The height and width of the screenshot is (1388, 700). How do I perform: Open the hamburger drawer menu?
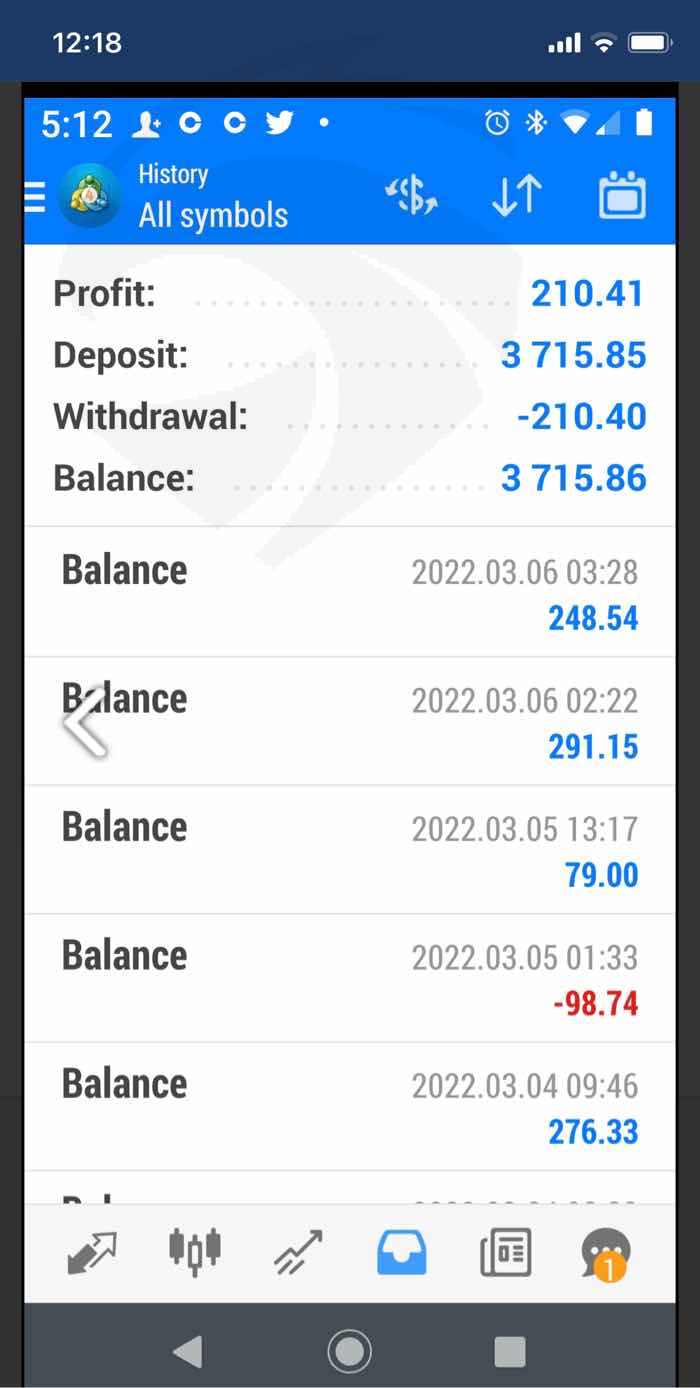coord(35,197)
